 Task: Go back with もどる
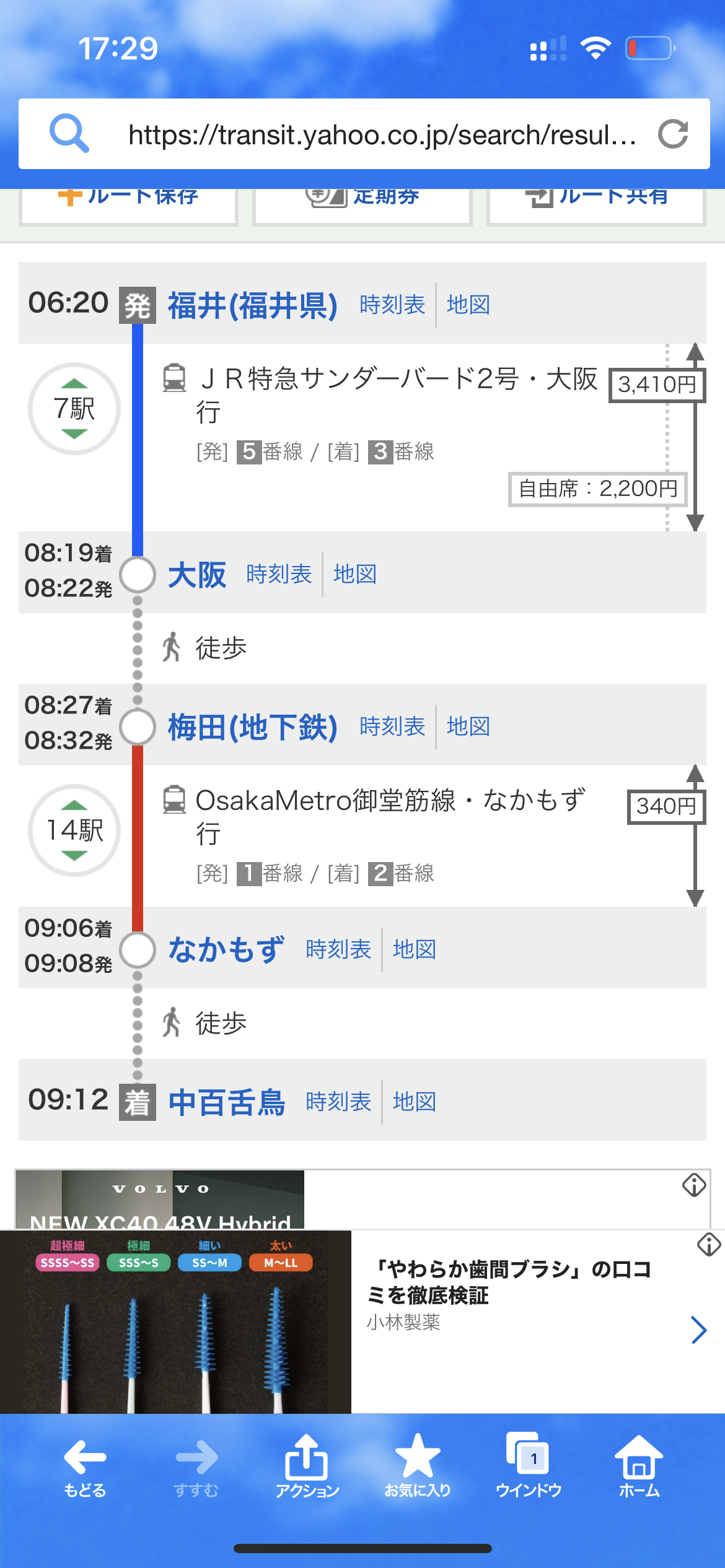(85, 1466)
